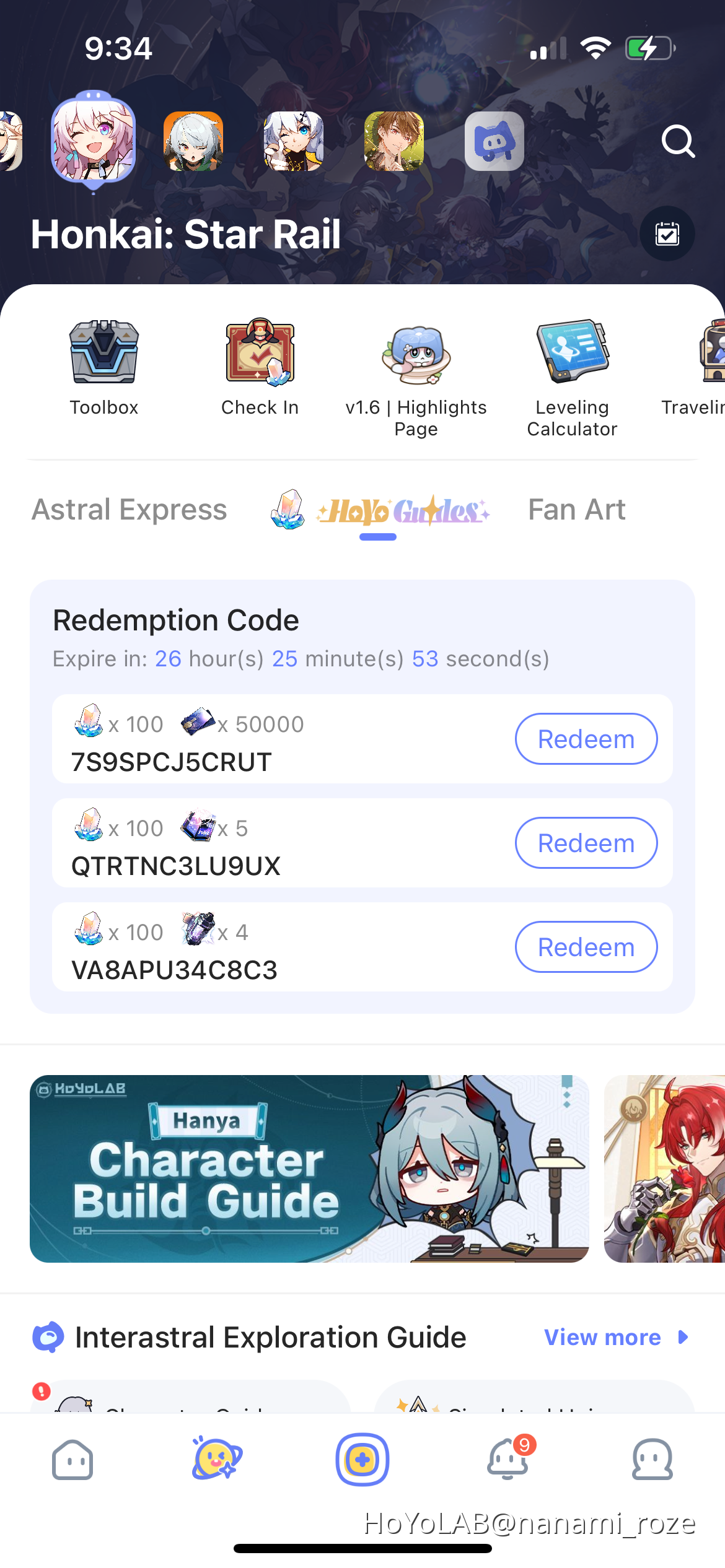Screen dimensions: 725x1568
Task: Click the search magnifier icon
Action: pyautogui.click(x=679, y=141)
